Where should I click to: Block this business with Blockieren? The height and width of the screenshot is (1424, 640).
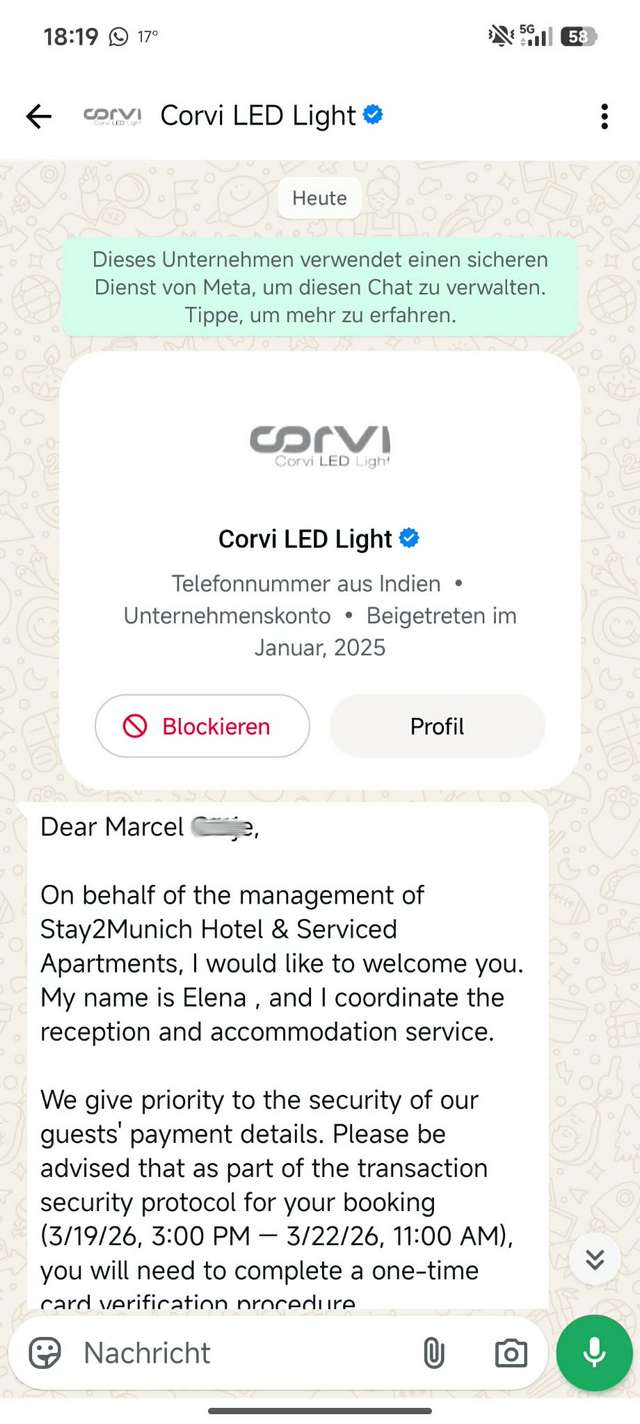click(202, 726)
